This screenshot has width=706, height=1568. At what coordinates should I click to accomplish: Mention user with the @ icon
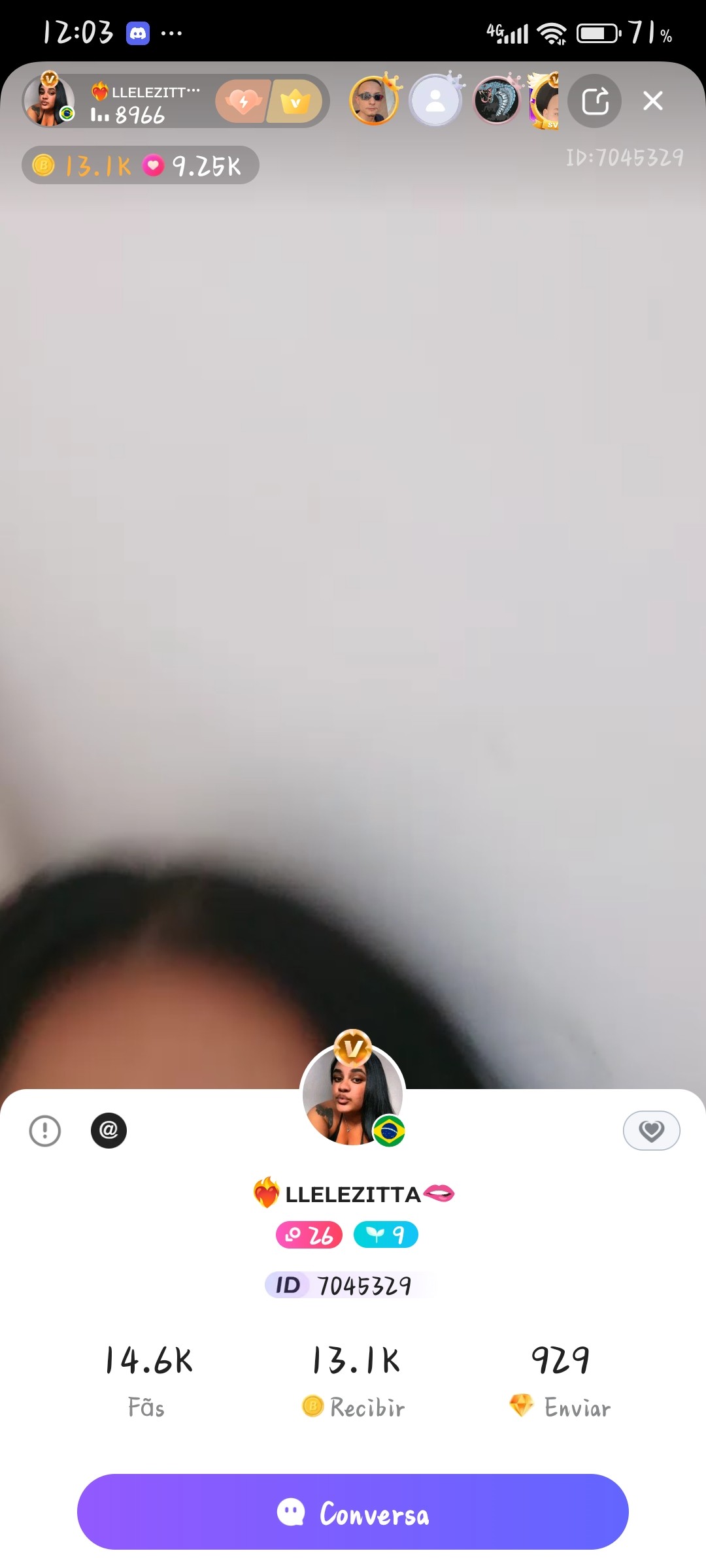point(109,1130)
